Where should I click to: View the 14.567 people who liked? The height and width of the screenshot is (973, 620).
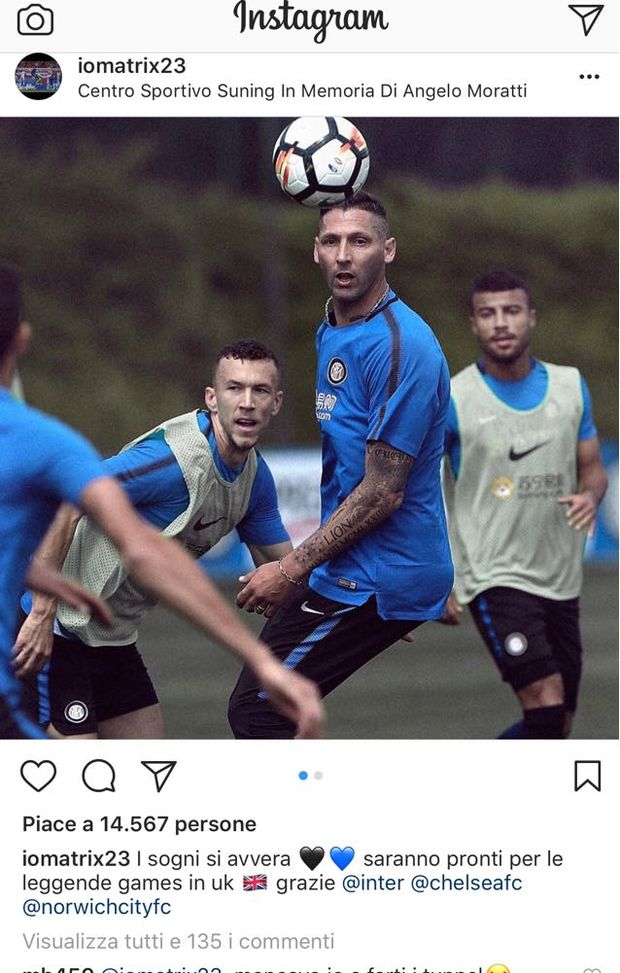tap(139, 824)
